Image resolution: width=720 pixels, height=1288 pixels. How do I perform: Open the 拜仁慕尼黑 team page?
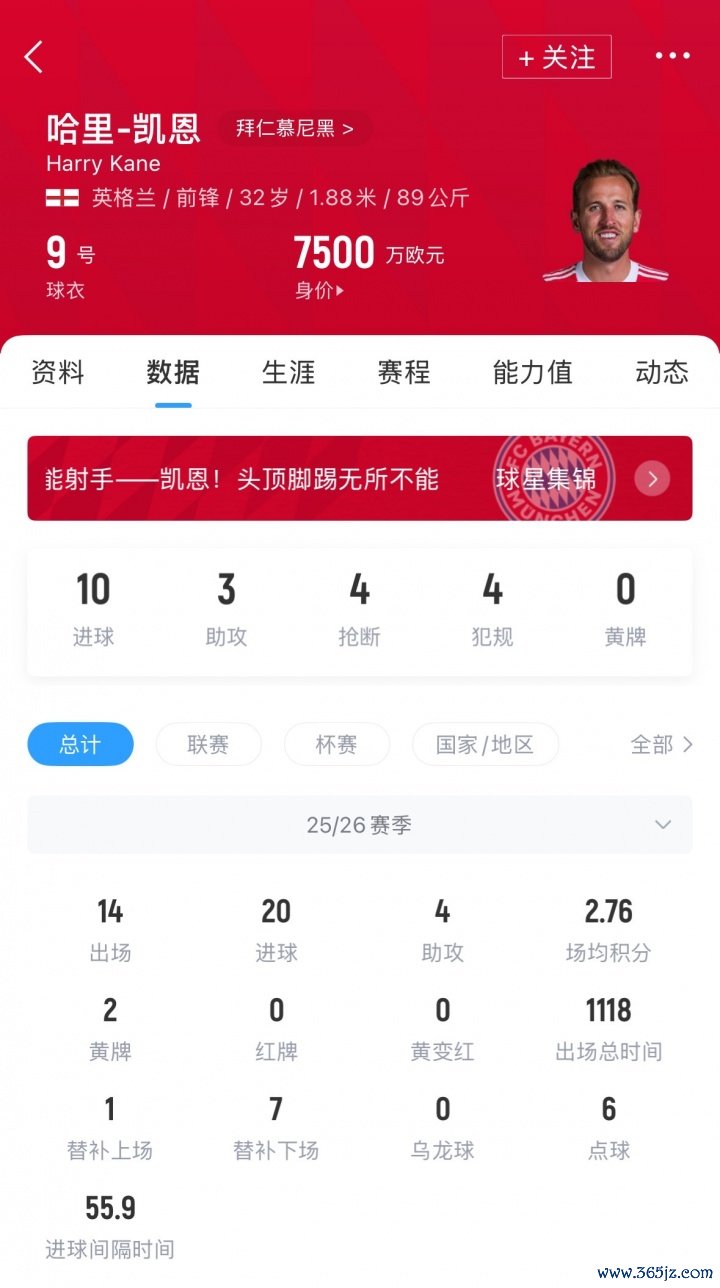point(294,128)
